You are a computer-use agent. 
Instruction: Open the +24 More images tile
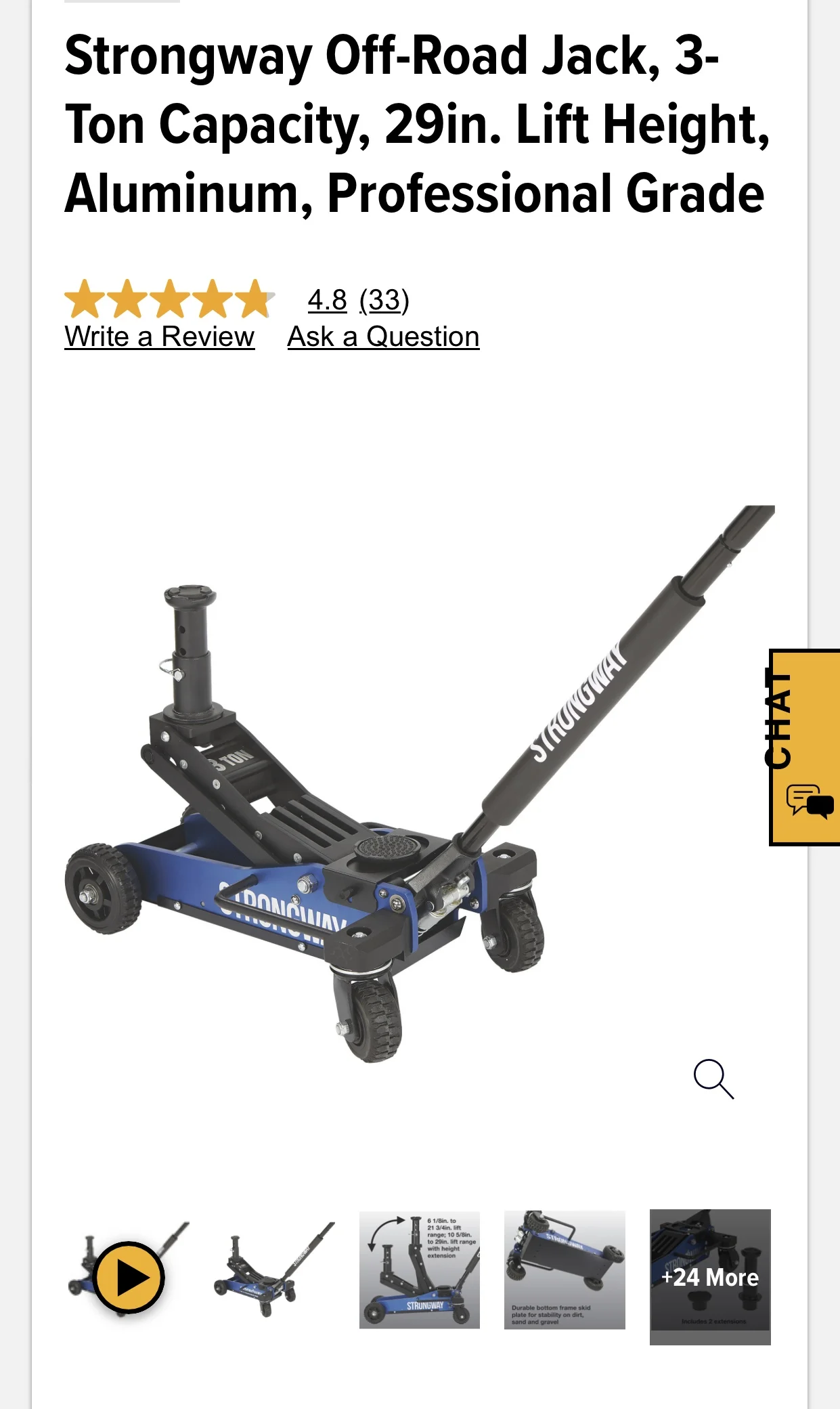[710, 1277]
